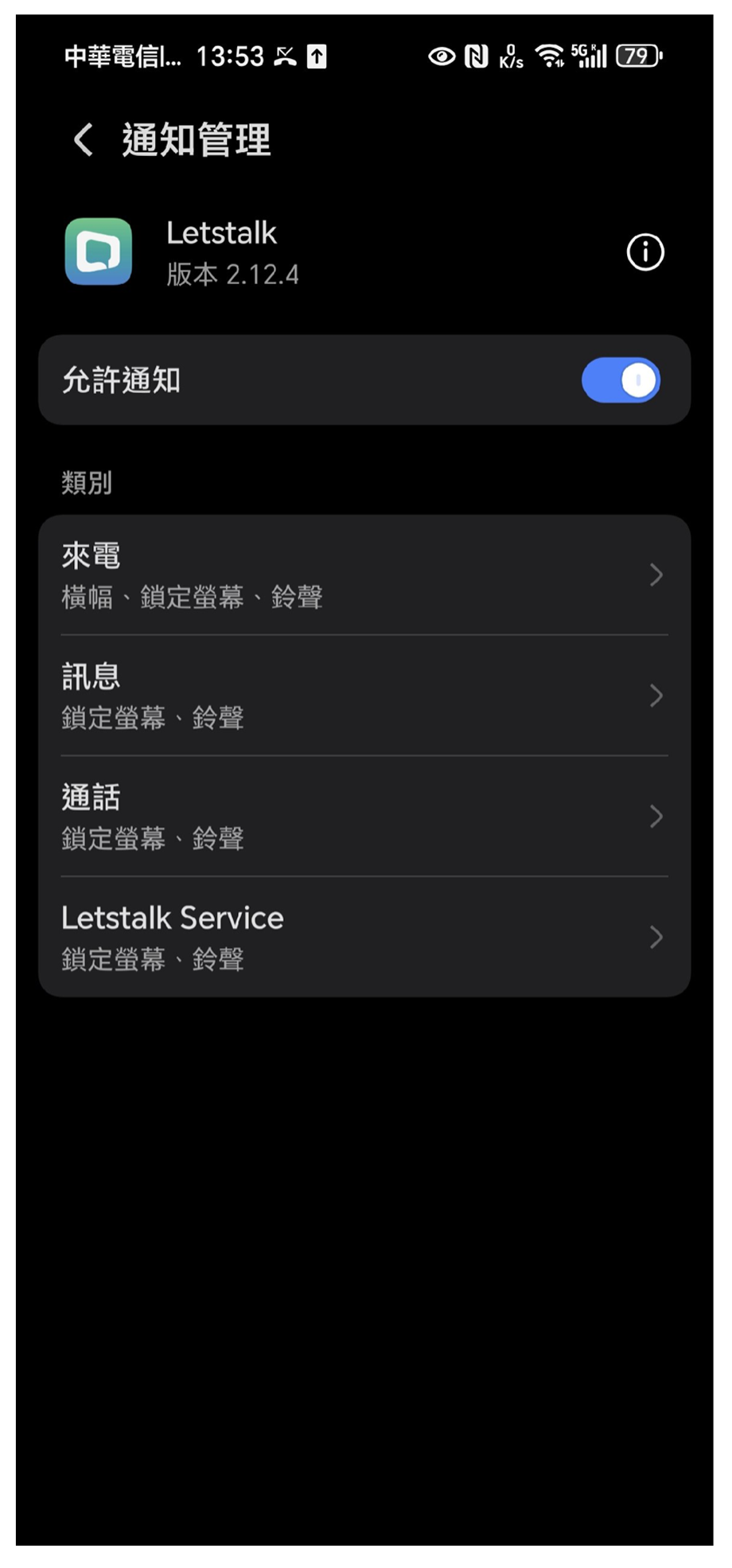
Task: Go back from 通知管理 screen
Action: tap(83, 140)
